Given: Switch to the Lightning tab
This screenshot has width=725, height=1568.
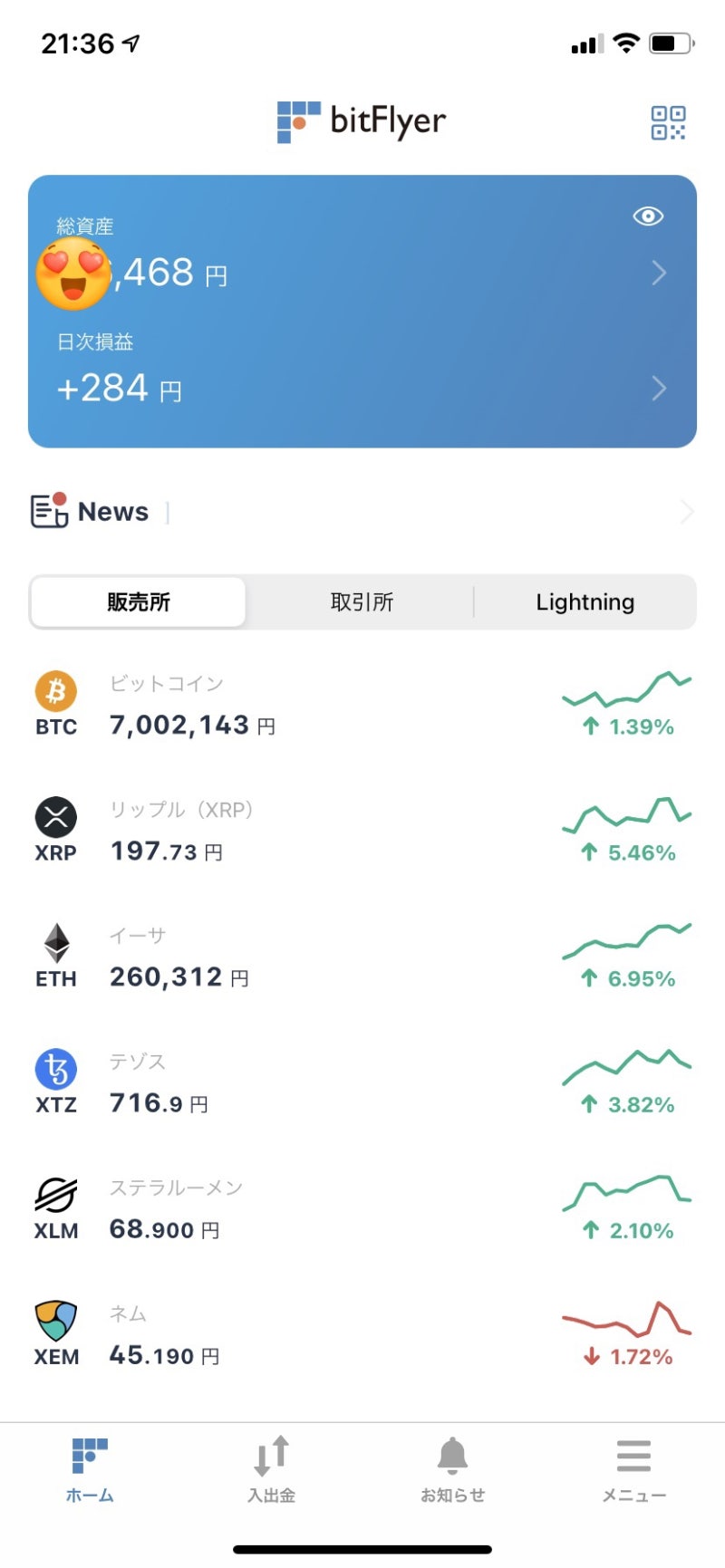Looking at the screenshot, I should pos(585,601).
